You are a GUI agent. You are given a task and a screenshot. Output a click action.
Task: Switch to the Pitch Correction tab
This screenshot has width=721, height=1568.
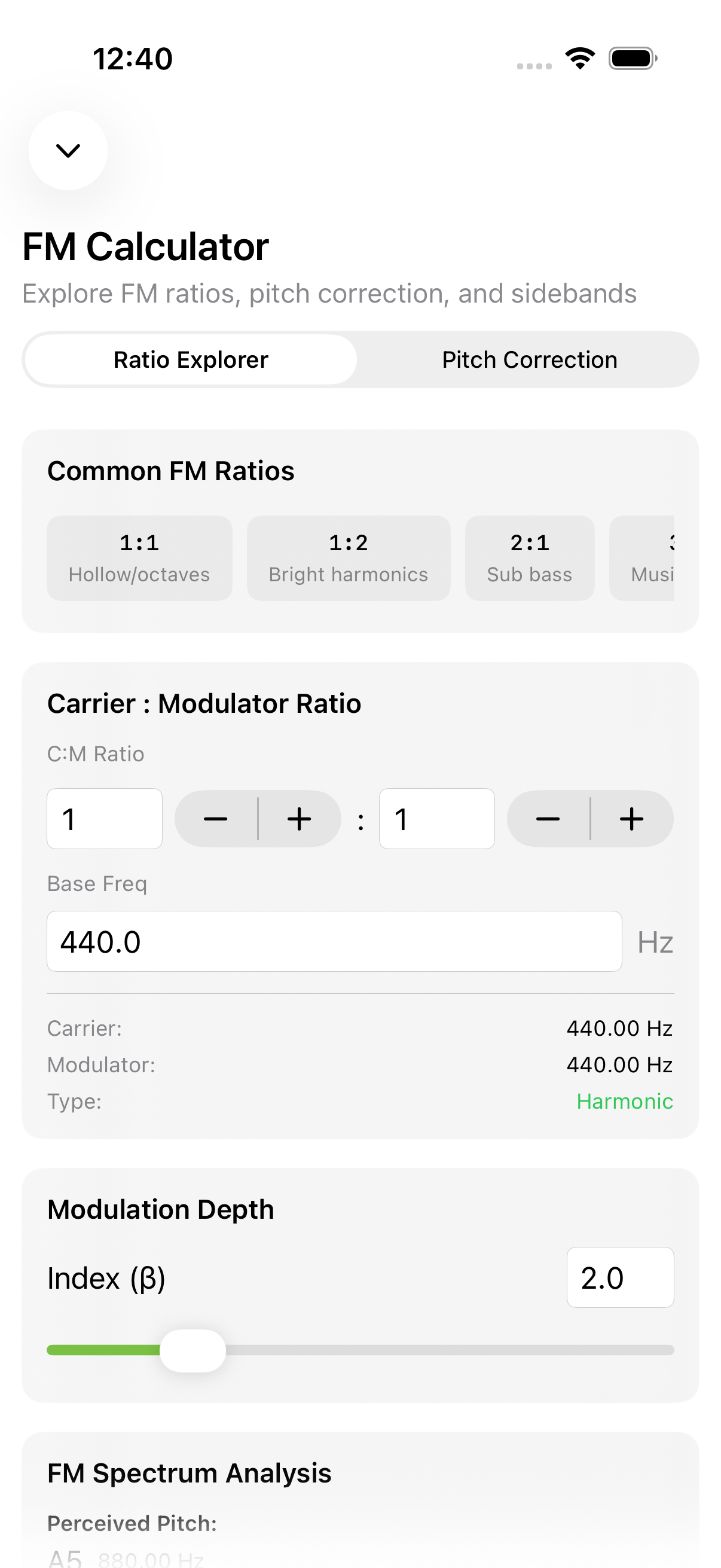click(528, 359)
